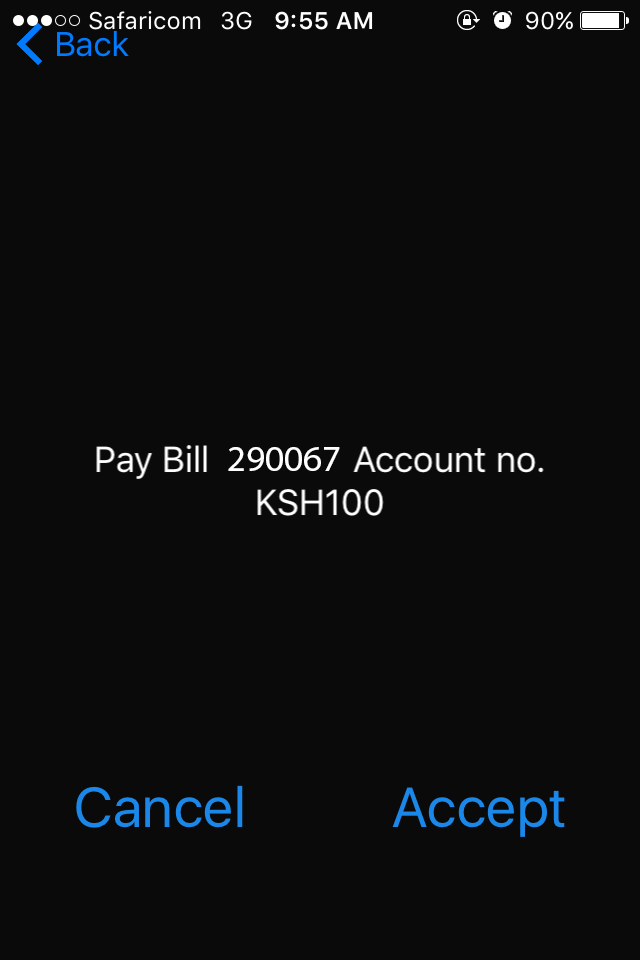Cancel the Pay Bill request

(160, 808)
